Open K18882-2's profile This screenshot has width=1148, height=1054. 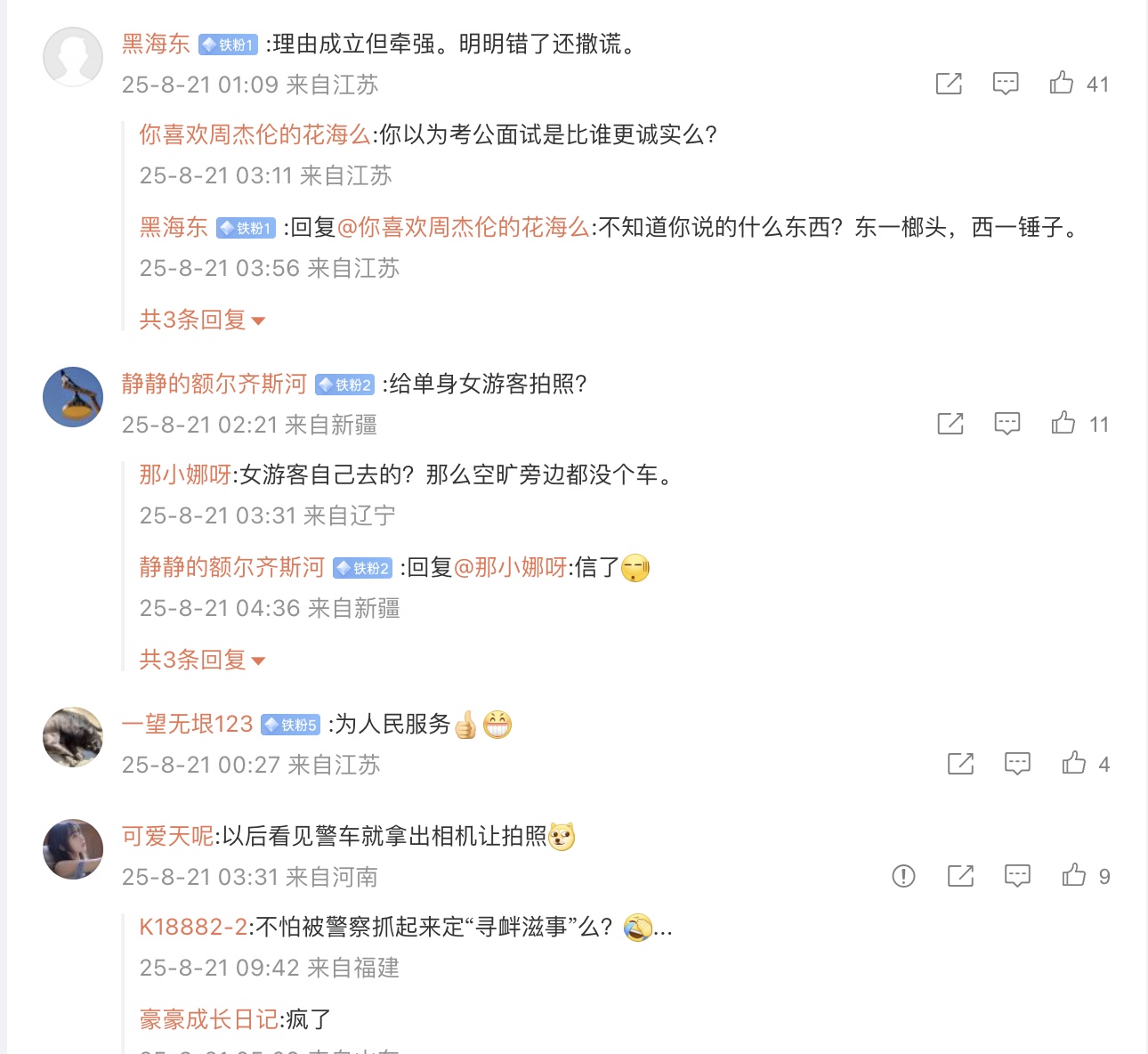(x=193, y=927)
